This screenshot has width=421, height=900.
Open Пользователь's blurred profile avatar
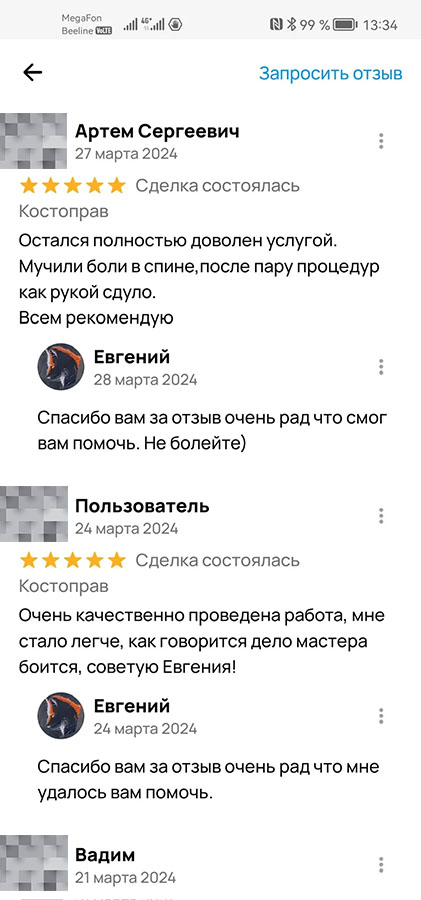pyautogui.click(x=33, y=514)
